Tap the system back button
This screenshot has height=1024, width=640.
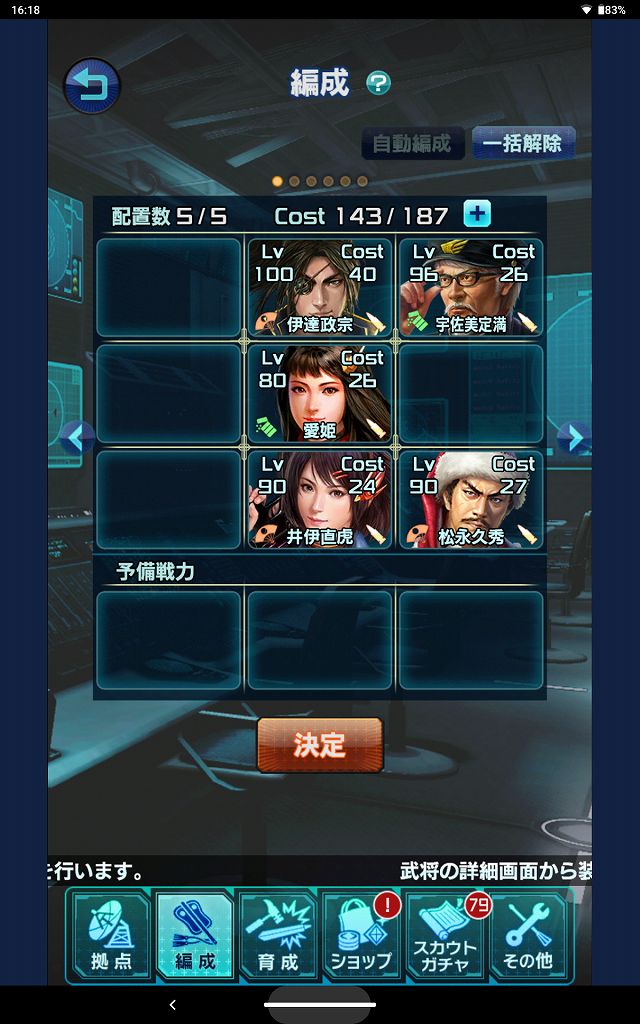coord(172,1004)
